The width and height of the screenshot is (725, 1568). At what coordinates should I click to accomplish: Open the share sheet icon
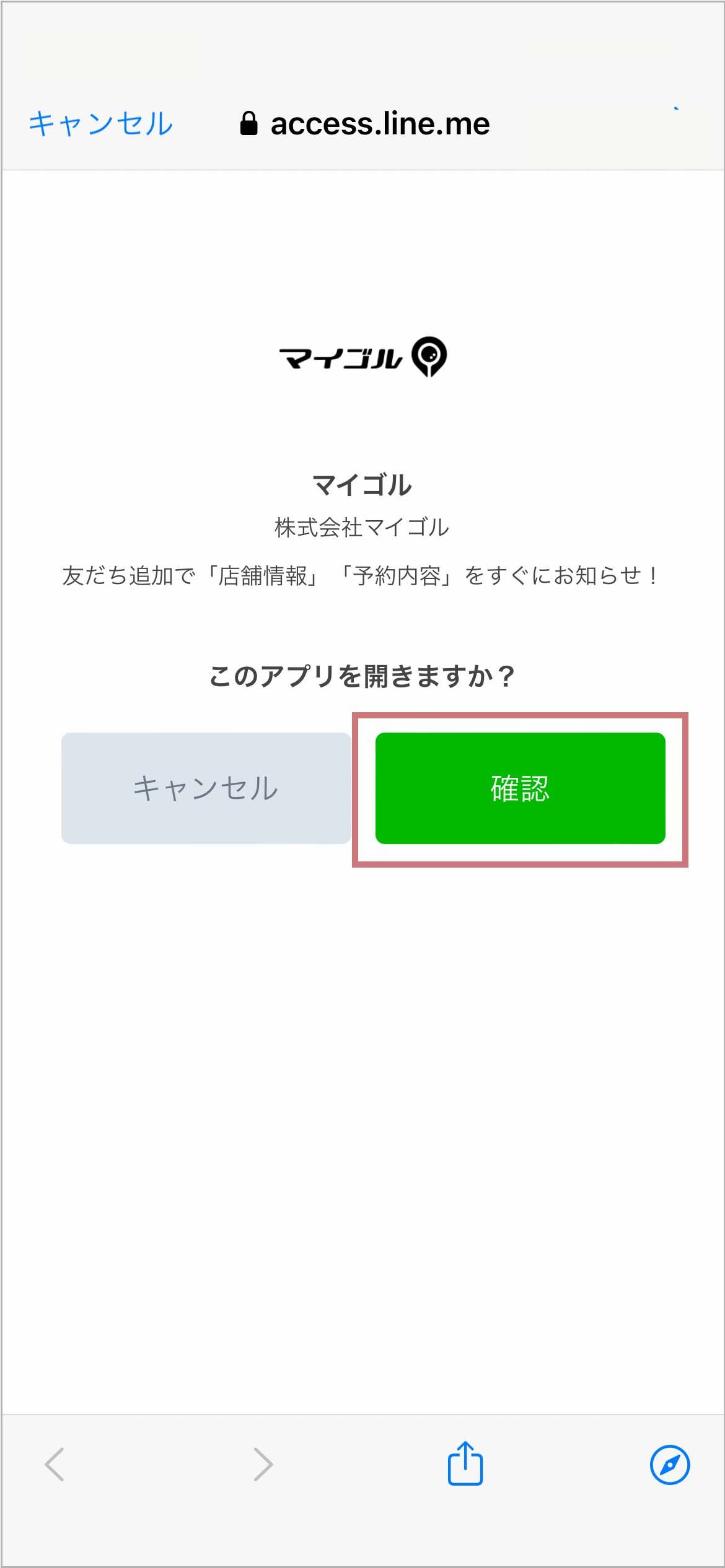465,1464
